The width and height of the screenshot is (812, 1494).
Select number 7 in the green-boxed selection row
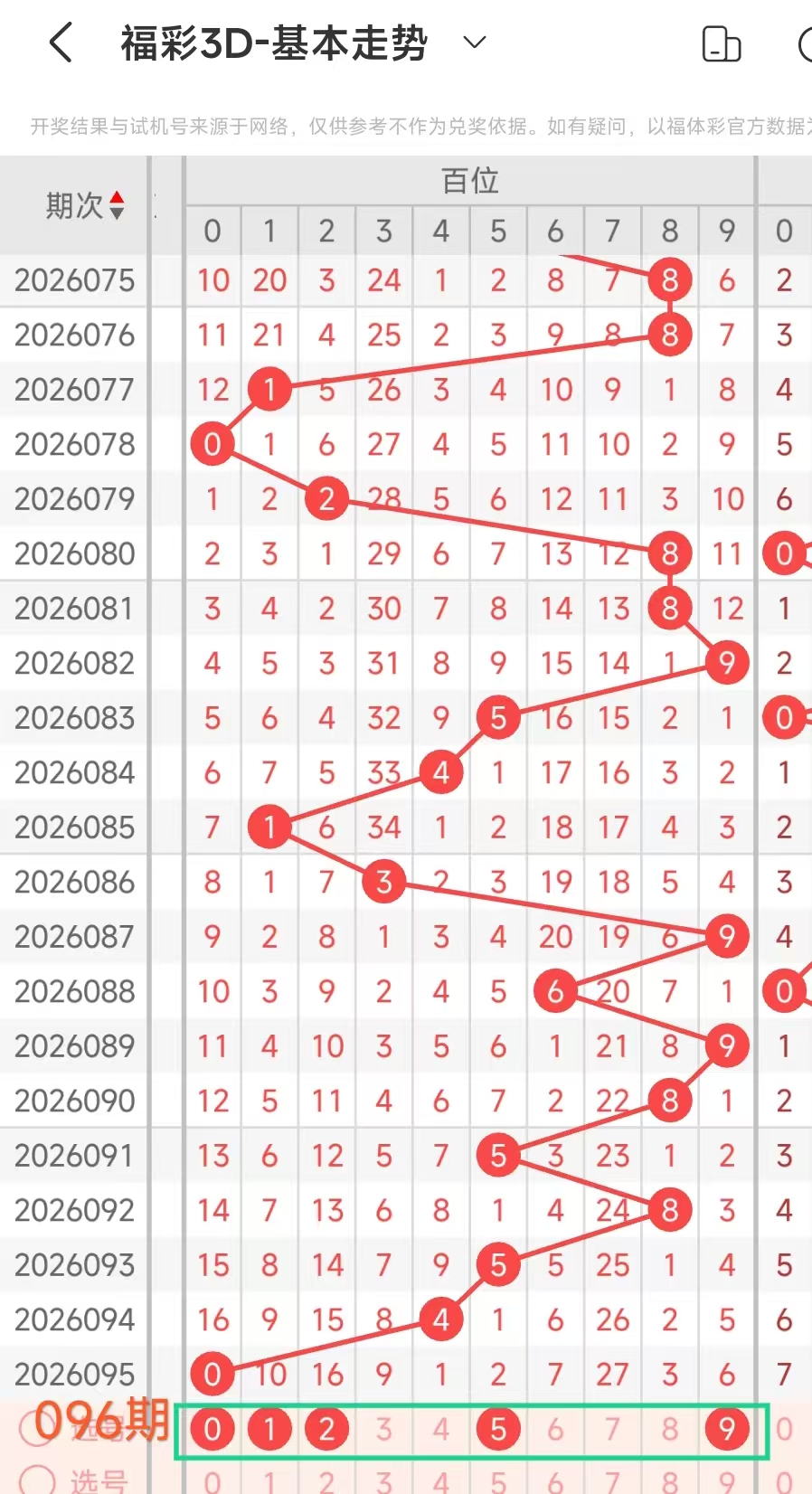[x=612, y=1429]
